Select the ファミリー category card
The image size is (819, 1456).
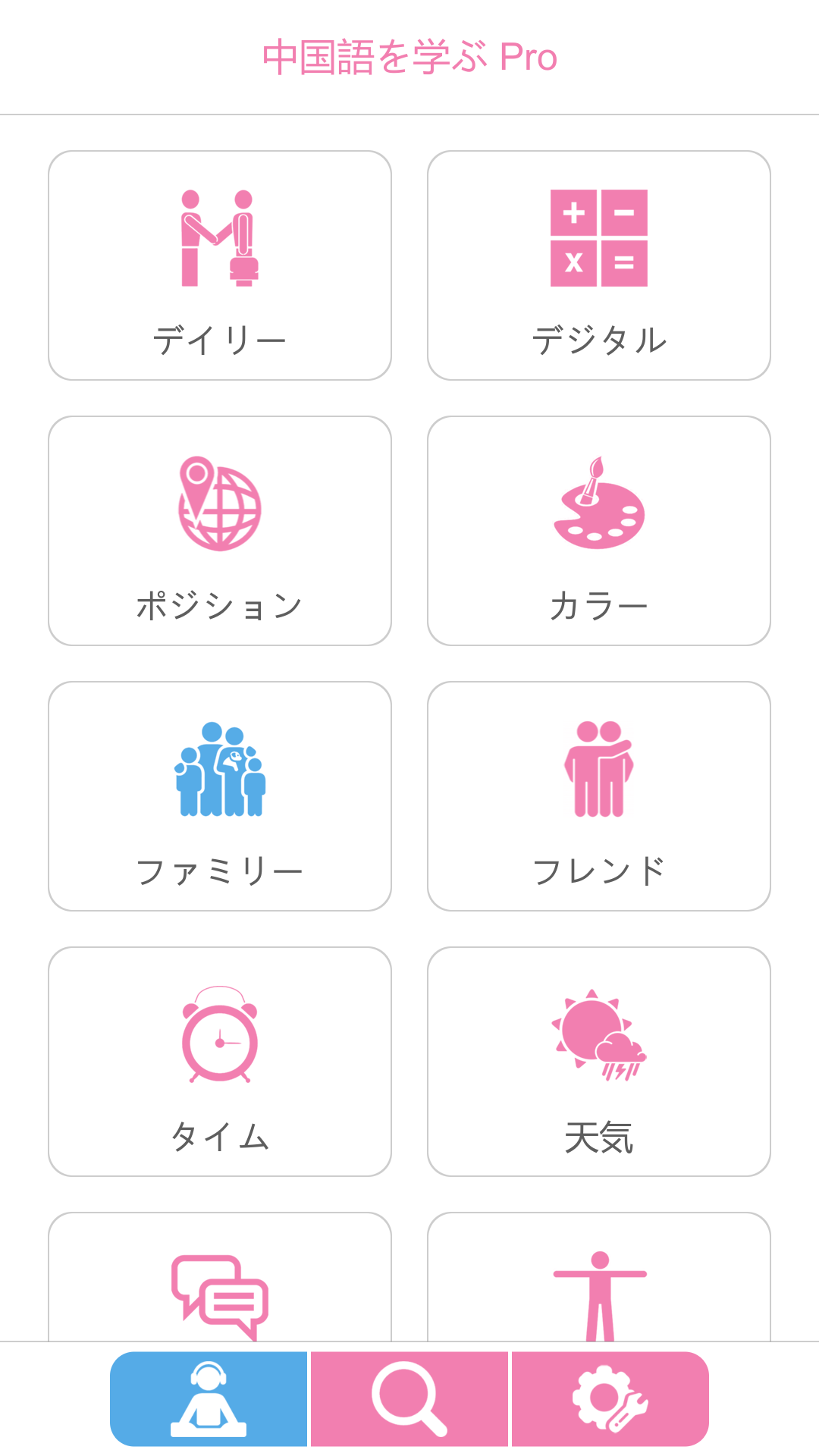click(x=220, y=796)
